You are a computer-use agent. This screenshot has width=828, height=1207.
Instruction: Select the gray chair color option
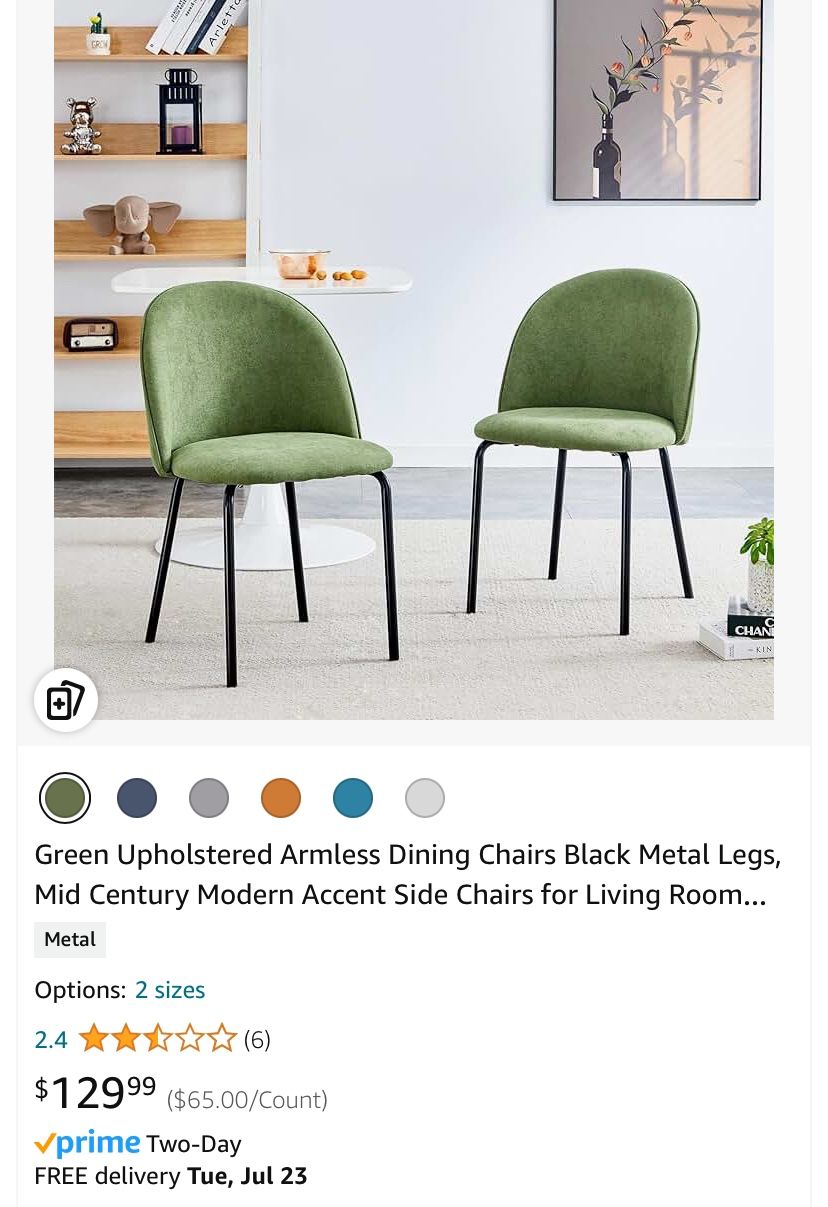pyautogui.click(x=209, y=797)
